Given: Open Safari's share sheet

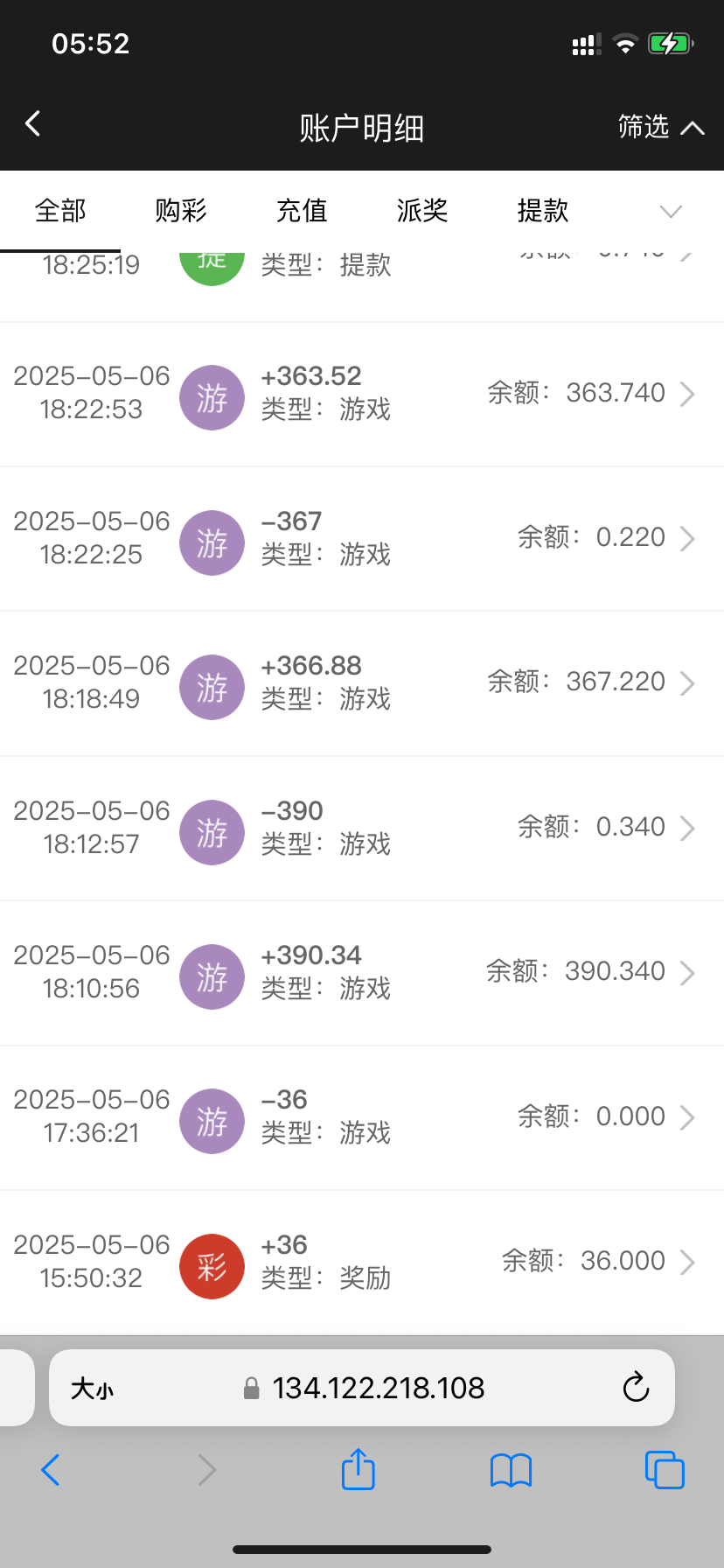Looking at the screenshot, I should (x=358, y=1469).
